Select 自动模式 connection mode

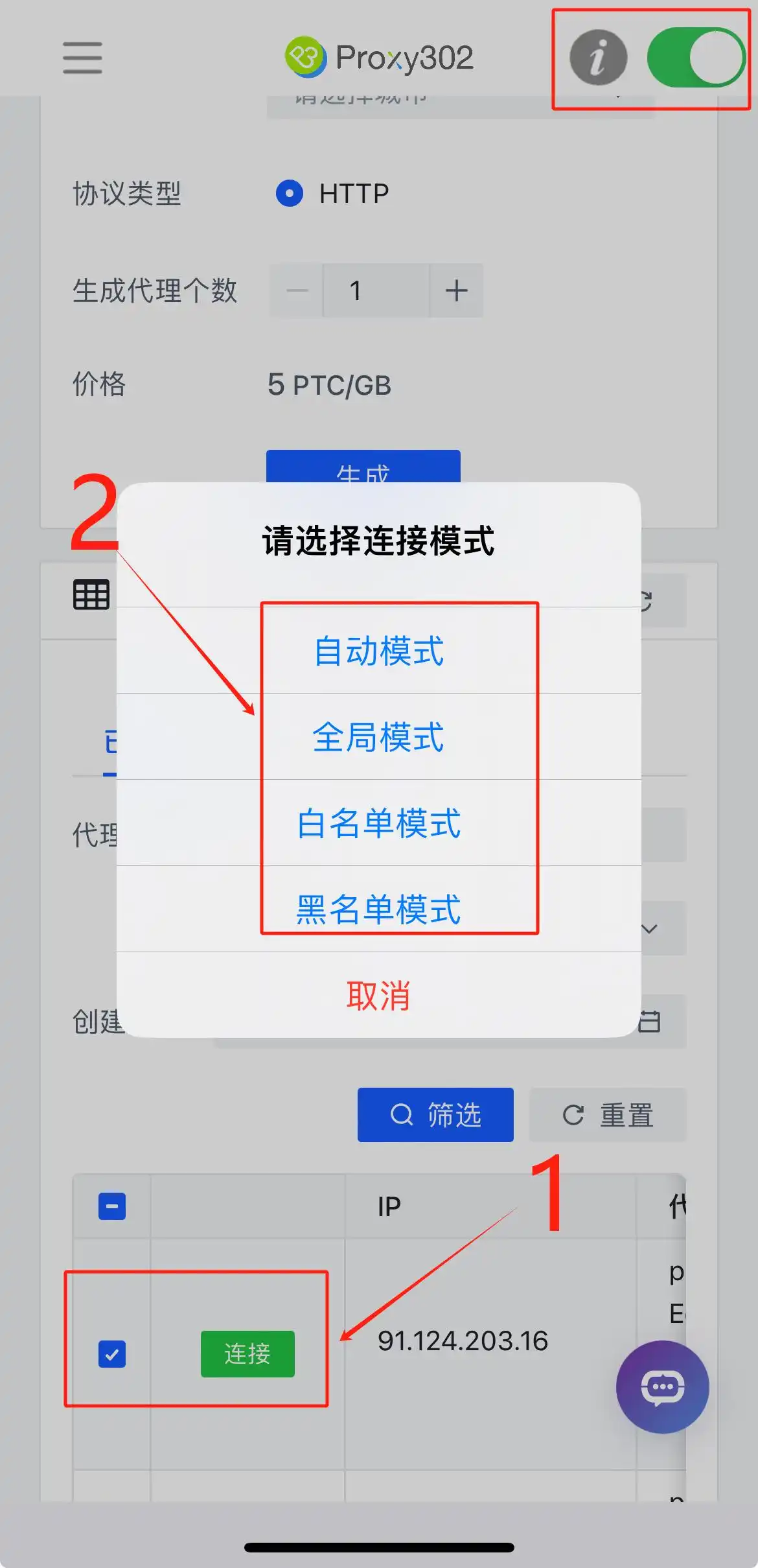[379, 651]
